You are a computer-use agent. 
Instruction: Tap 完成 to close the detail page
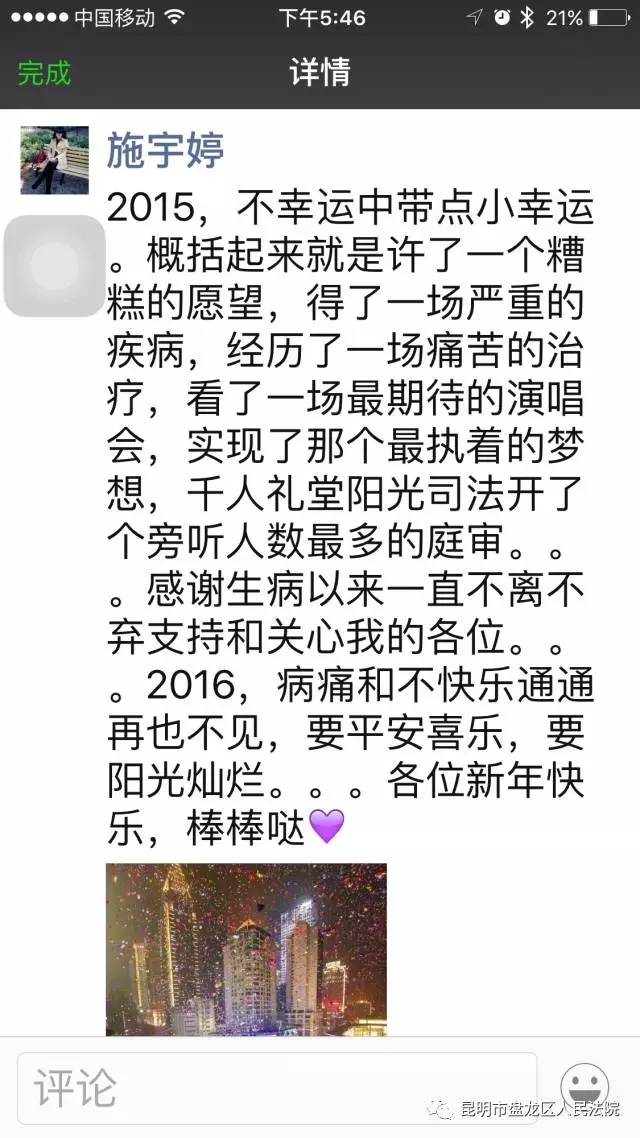tap(45, 73)
